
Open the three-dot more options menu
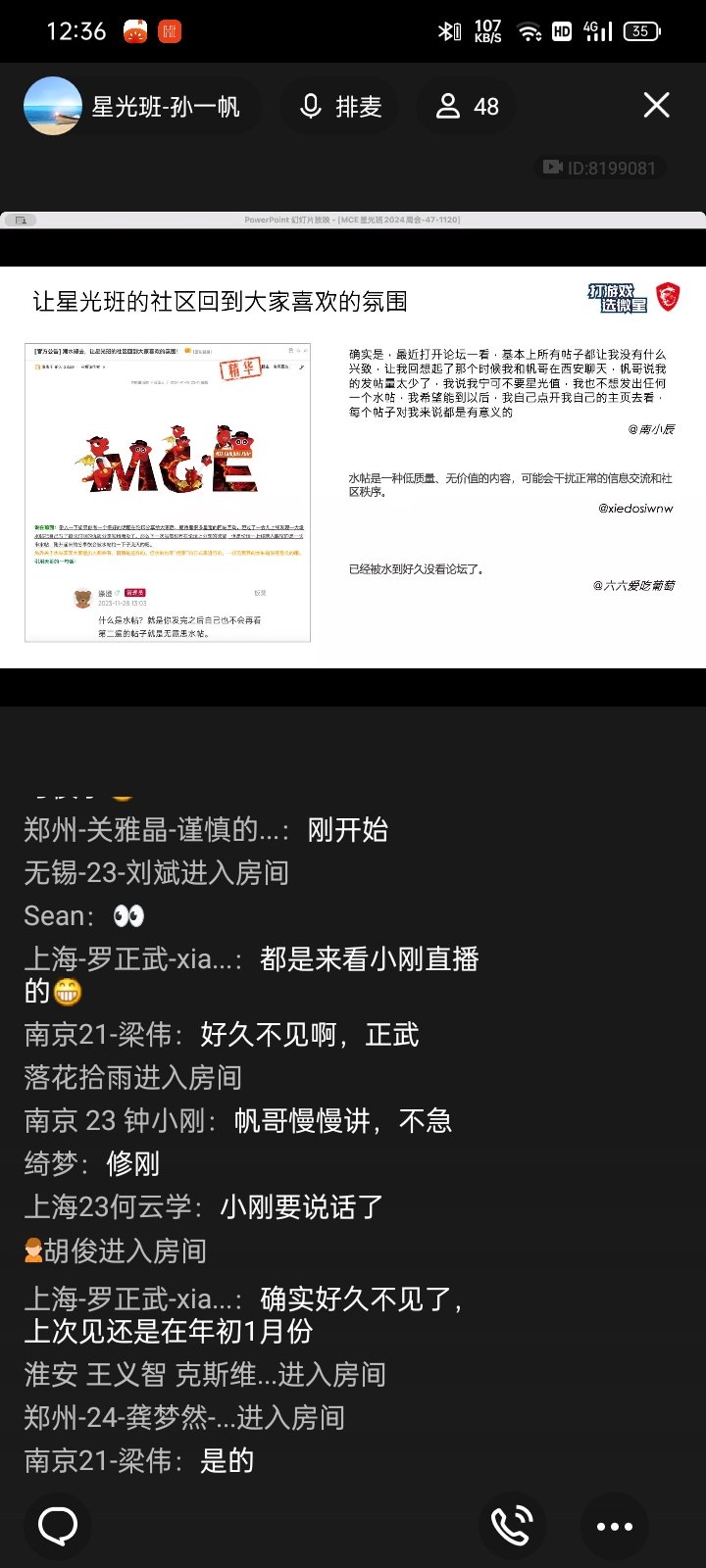click(x=615, y=1526)
